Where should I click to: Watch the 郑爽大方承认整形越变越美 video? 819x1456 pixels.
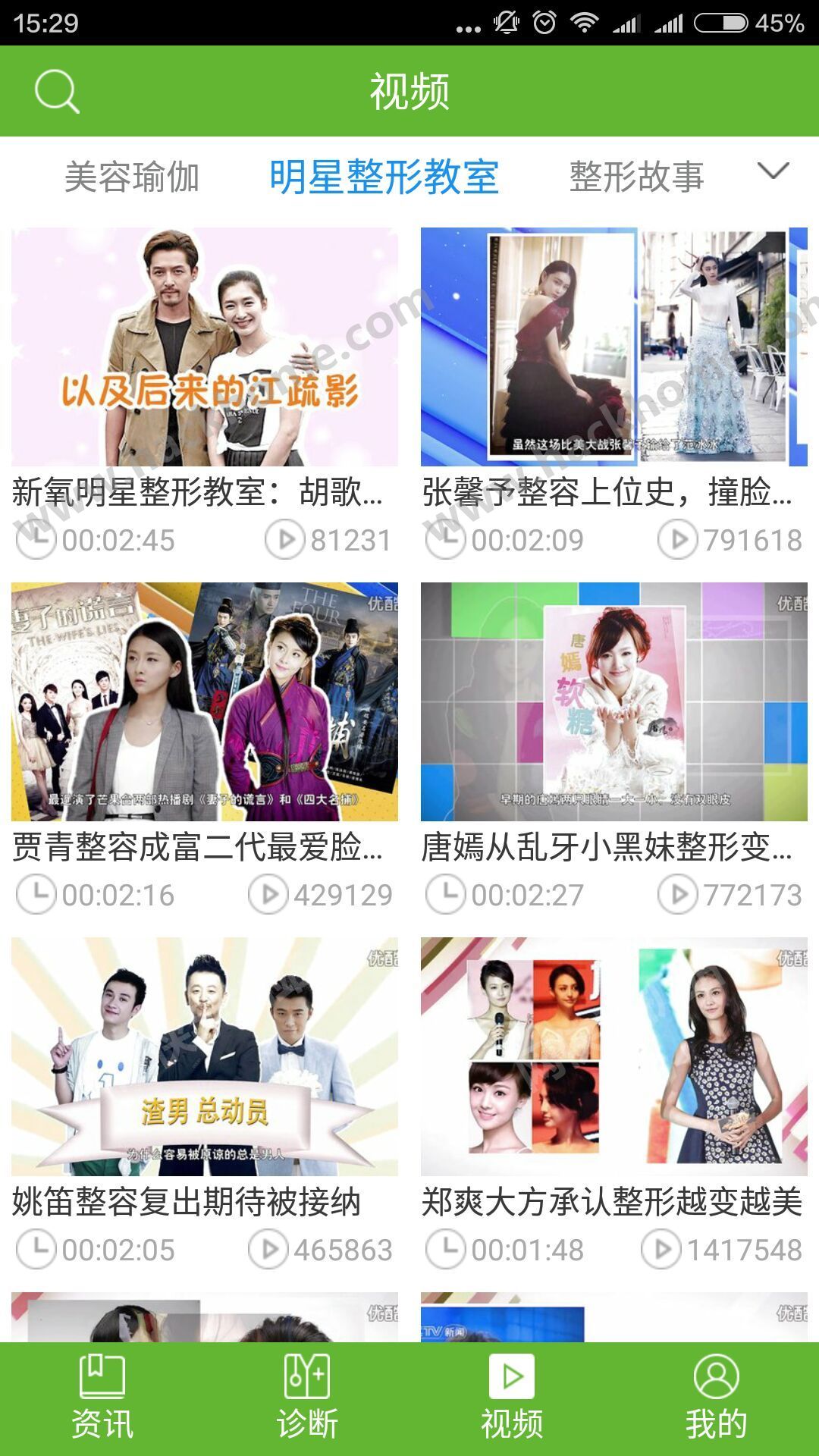613,1056
